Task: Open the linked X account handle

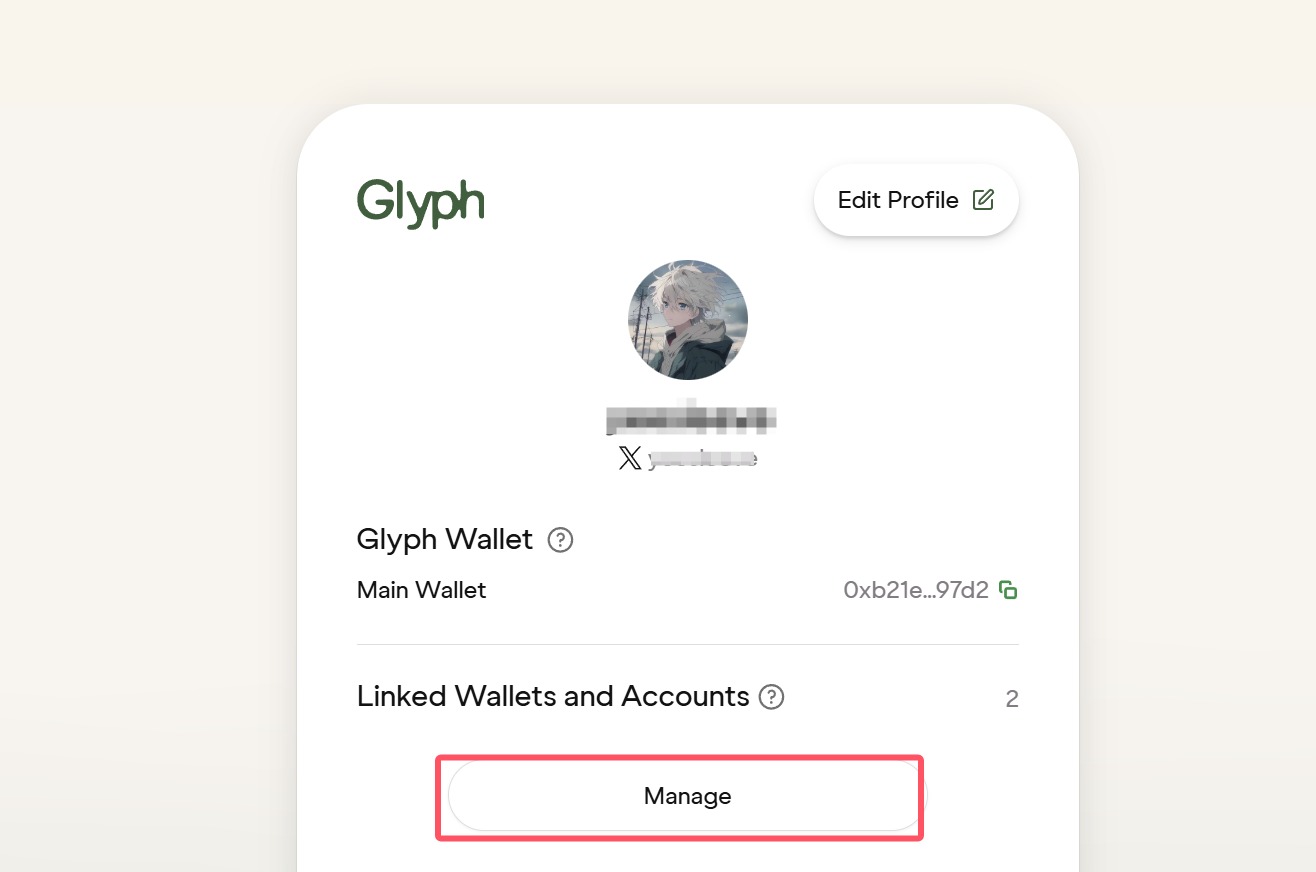Action: click(700, 459)
